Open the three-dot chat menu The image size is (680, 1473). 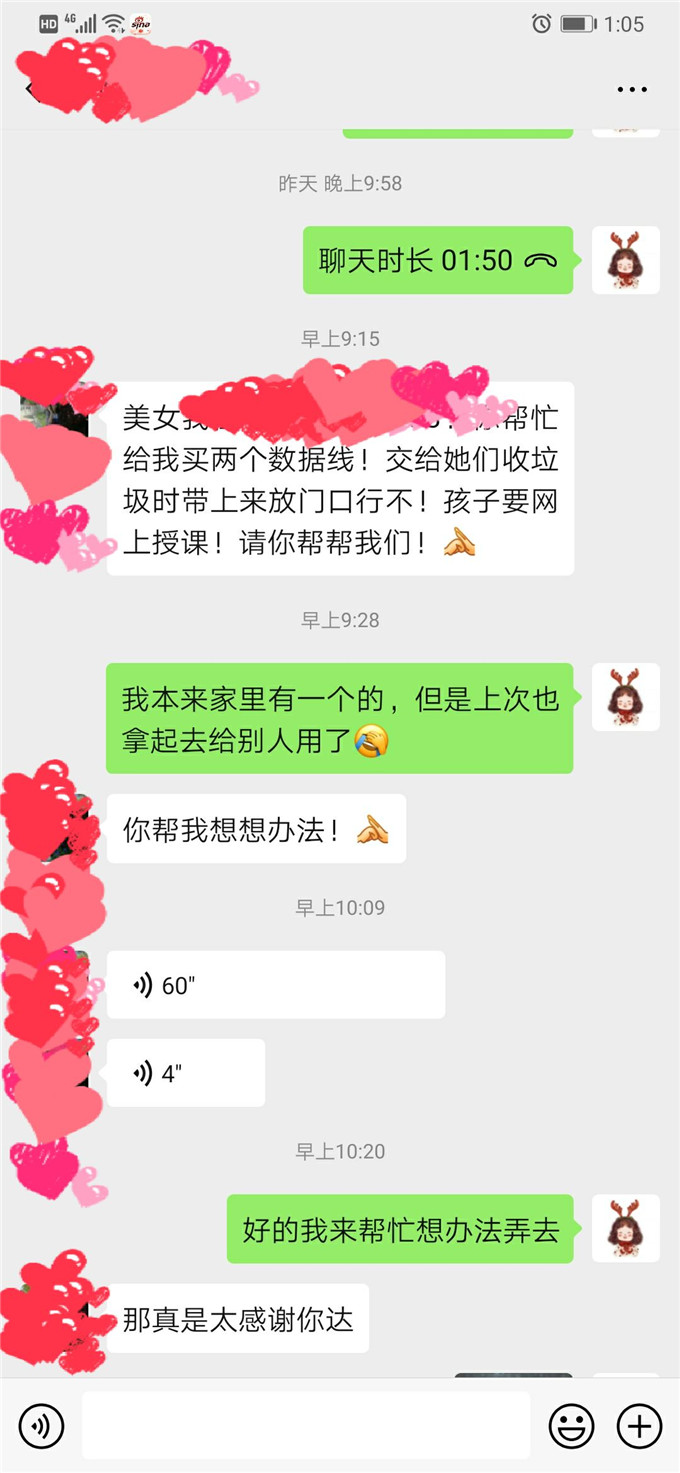[632, 90]
